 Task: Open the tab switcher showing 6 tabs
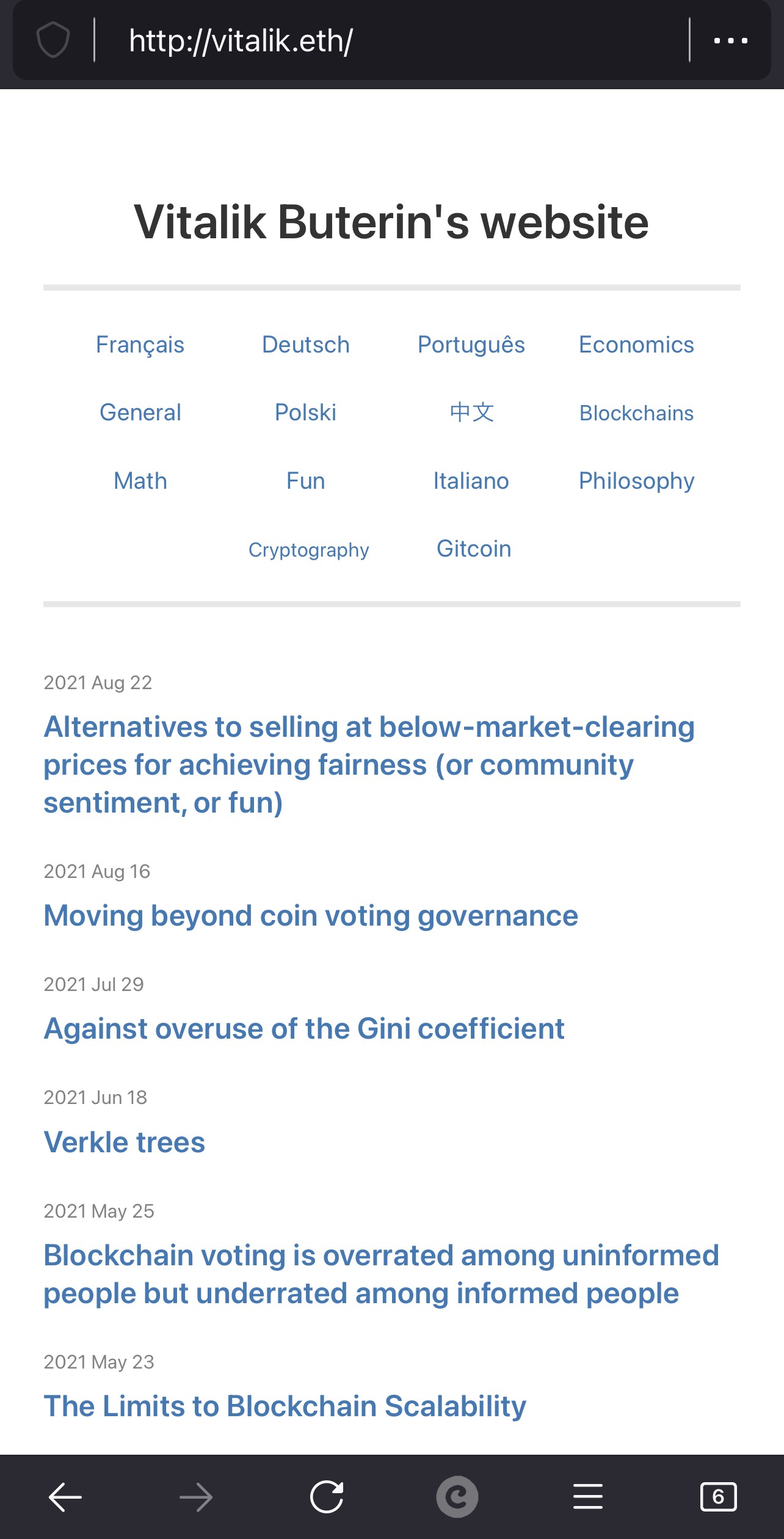[x=718, y=1497]
